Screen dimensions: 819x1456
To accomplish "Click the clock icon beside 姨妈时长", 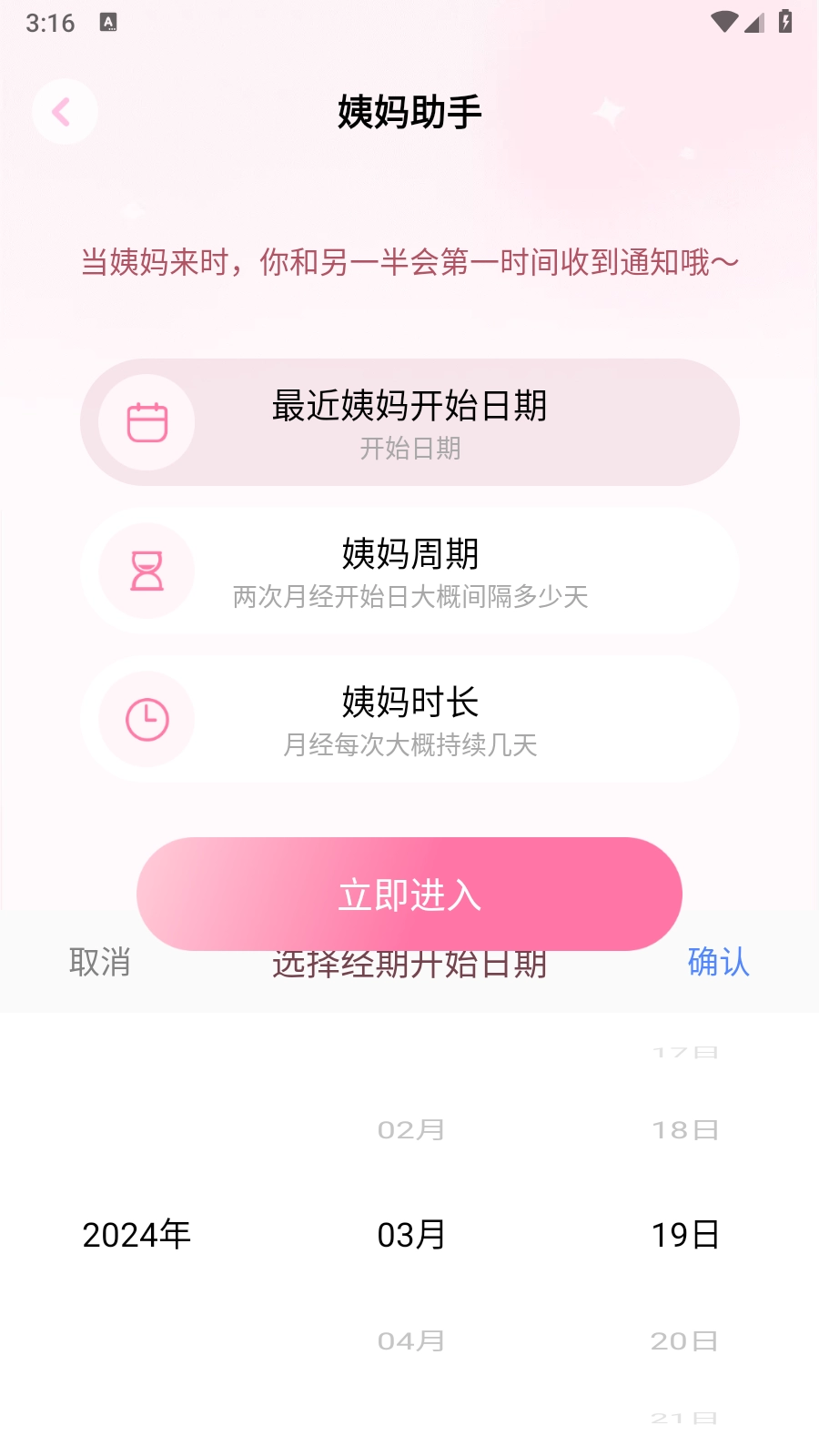I will [x=147, y=719].
